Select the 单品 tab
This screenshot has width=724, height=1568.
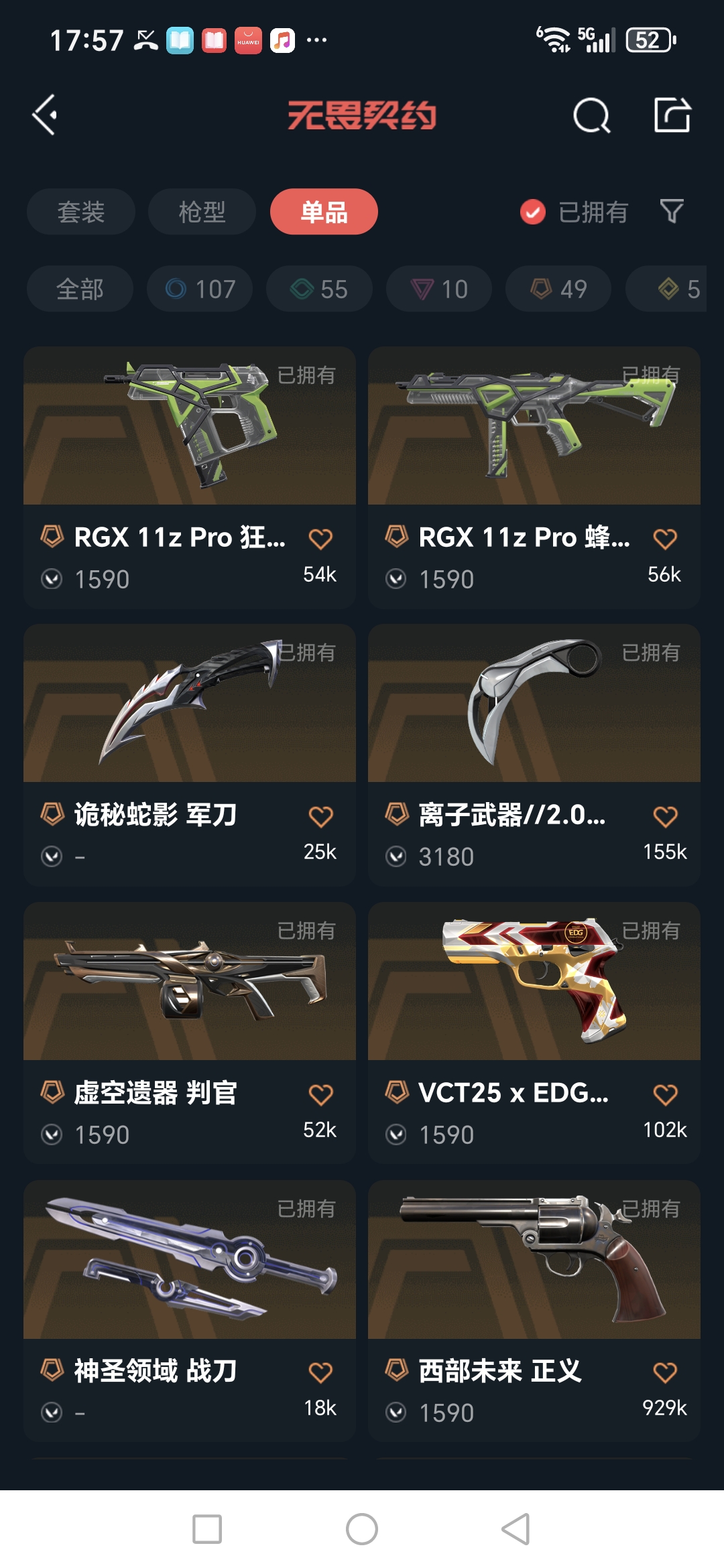[x=324, y=212]
